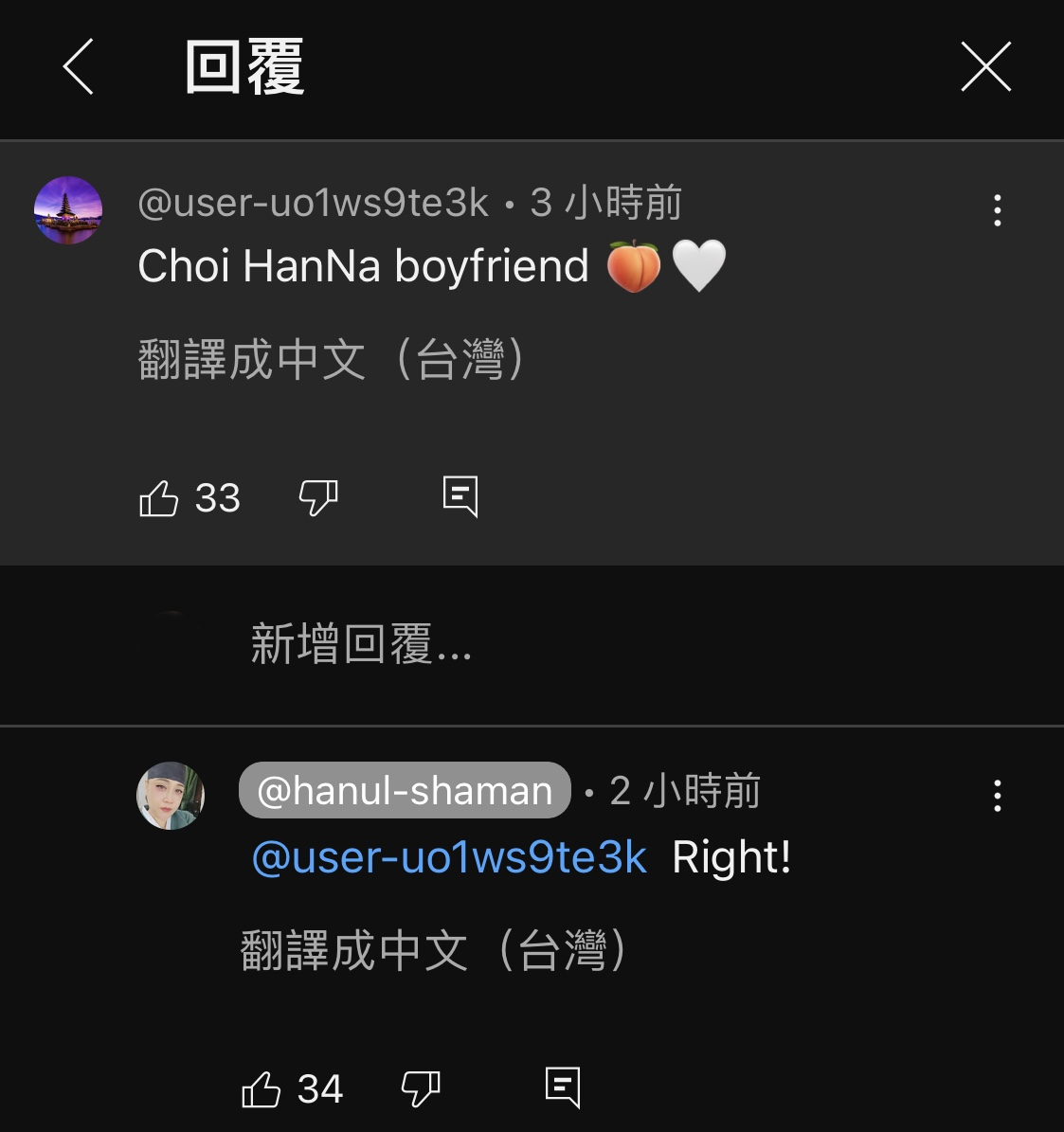Open user-uo1ws9te3k's profile avatar
The height and width of the screenshot is (1132, 1064).
click(x=68, y=210)
